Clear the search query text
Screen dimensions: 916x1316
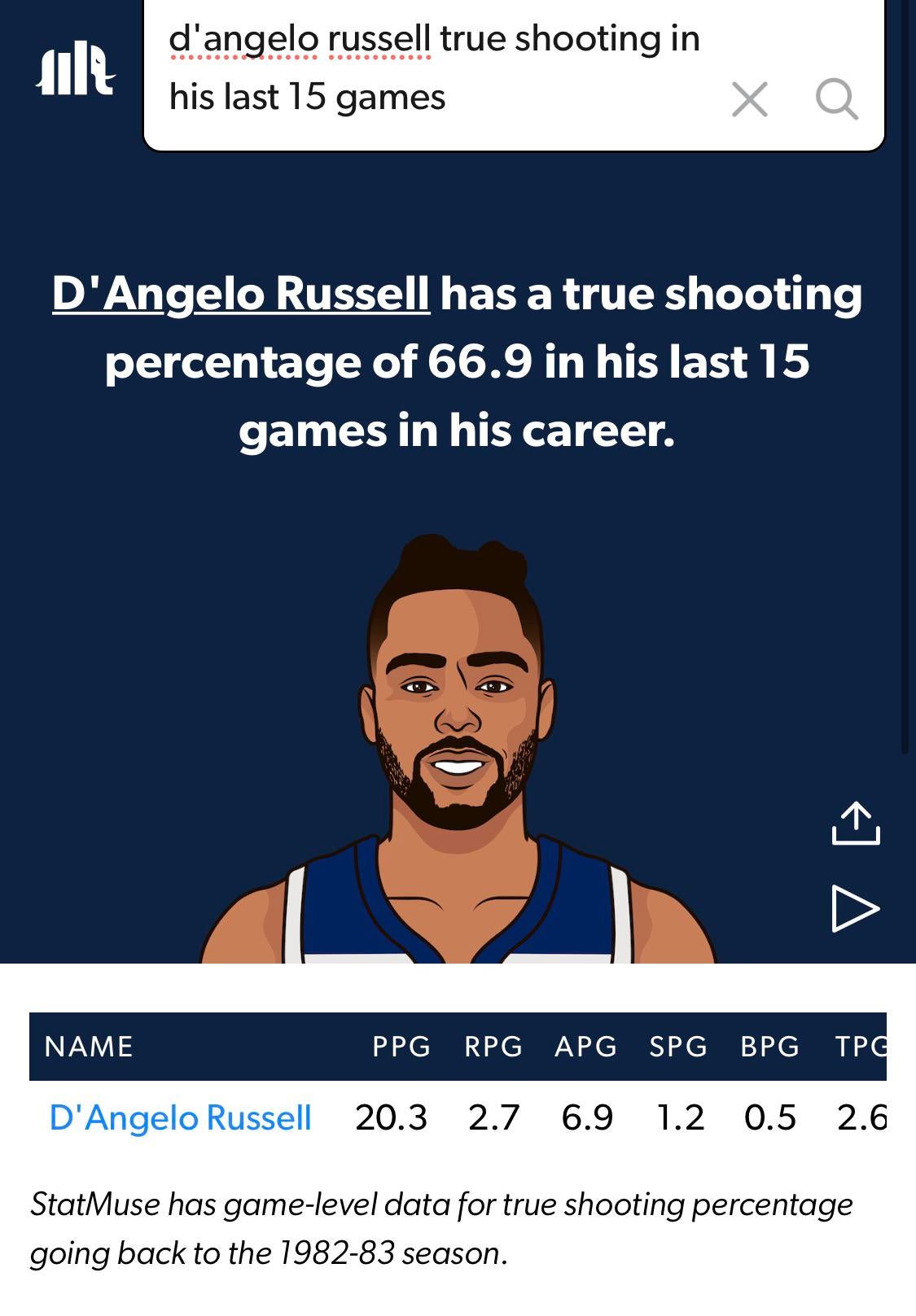(749, 100)
